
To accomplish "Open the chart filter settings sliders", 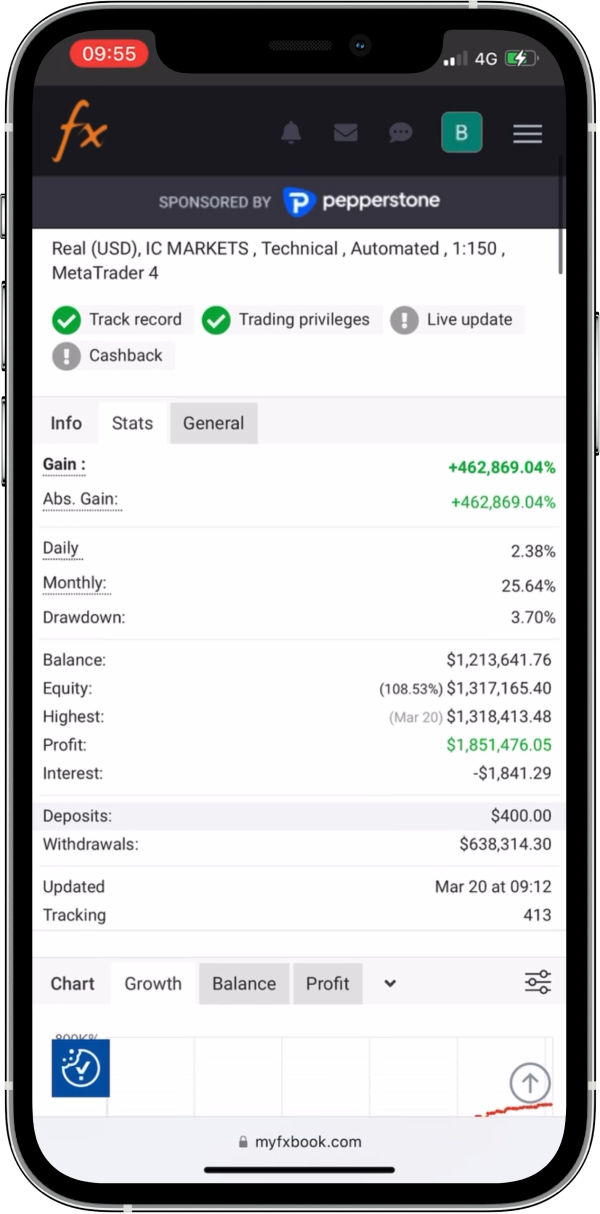I will click(537, 982).
